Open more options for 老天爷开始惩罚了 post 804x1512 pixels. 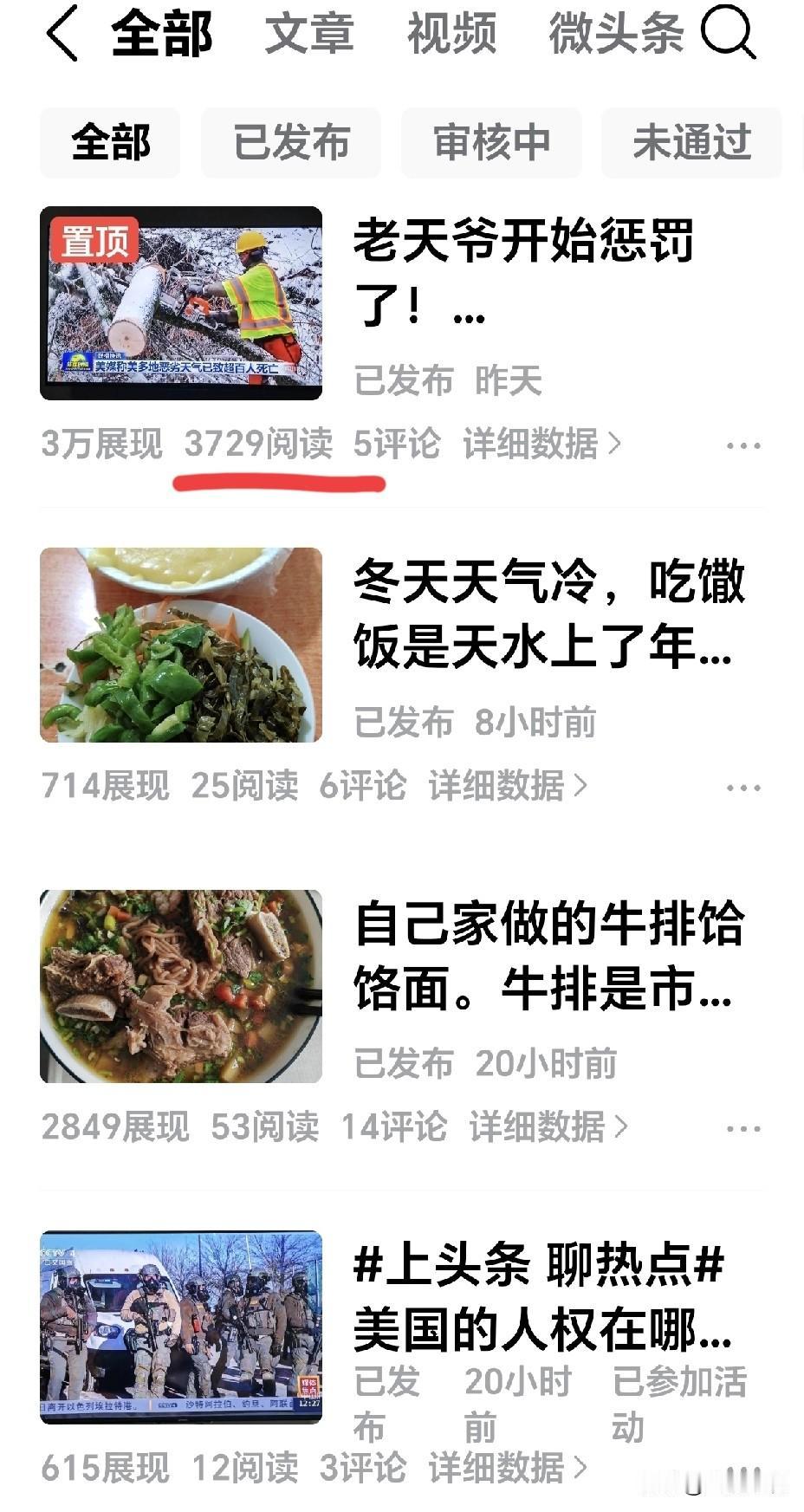click(742, 446)
